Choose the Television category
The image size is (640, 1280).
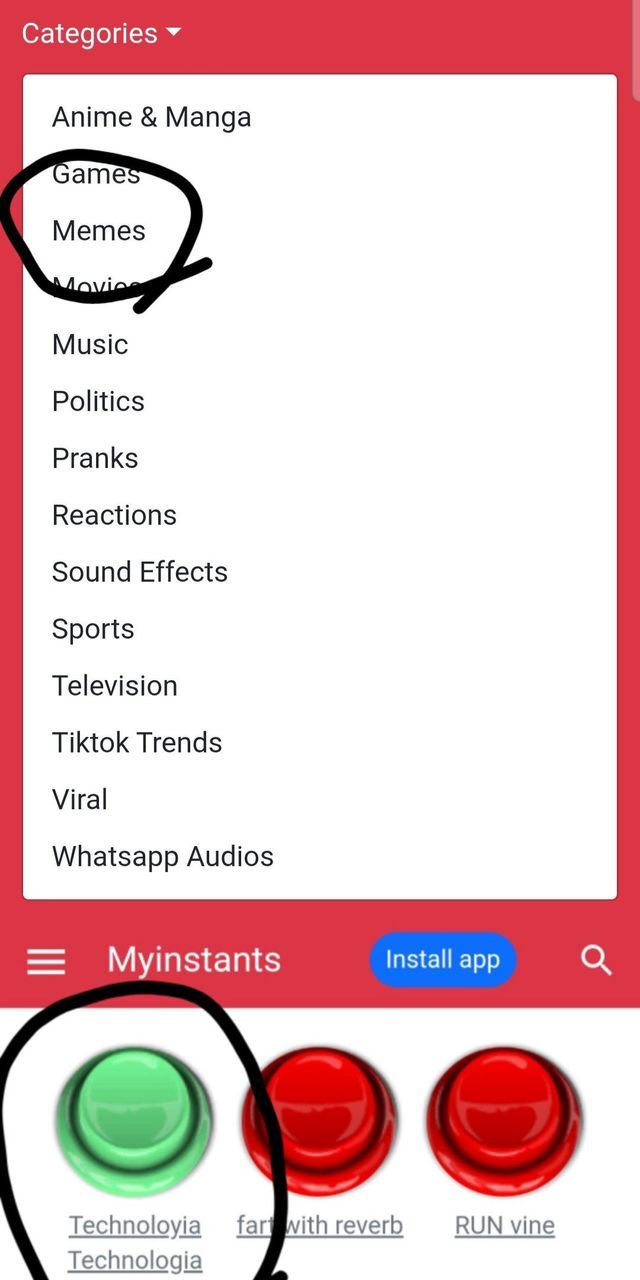point(115,686)
